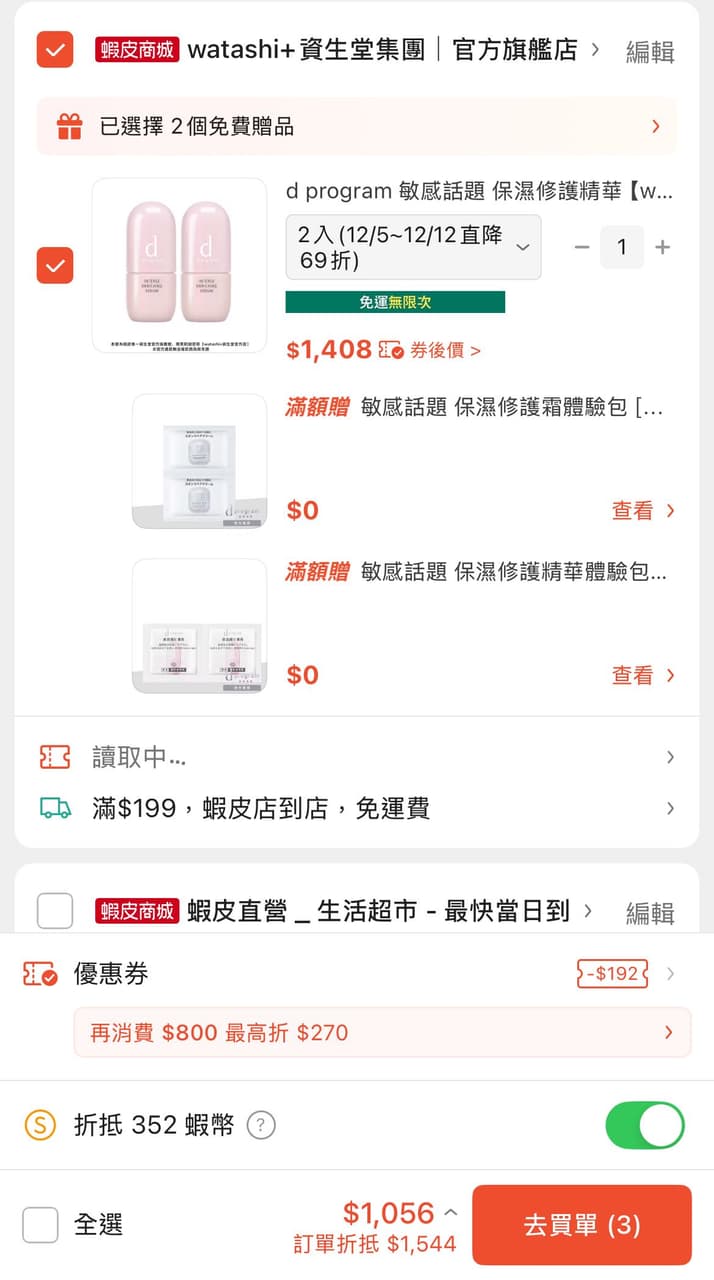Open the 優惠券 voucher row
The height and width of the screenshot is (1280, 714).
point(357,973)
